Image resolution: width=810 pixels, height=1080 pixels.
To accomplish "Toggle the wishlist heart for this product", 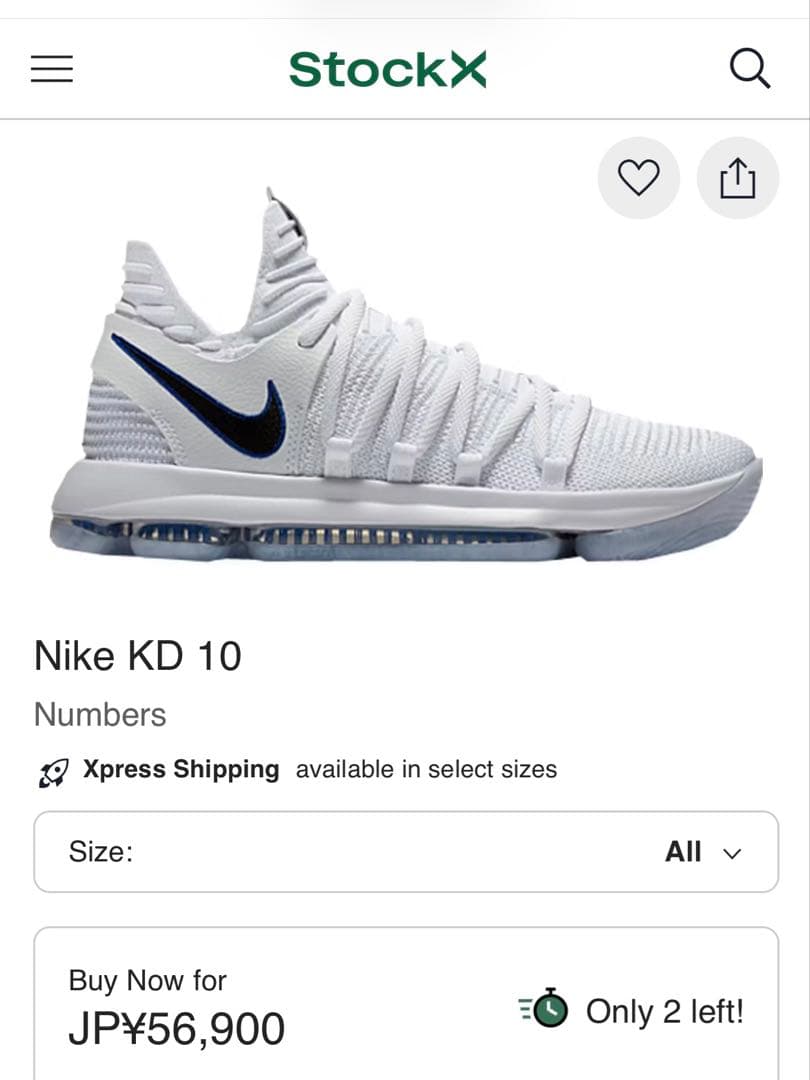I will pos(638,177).
